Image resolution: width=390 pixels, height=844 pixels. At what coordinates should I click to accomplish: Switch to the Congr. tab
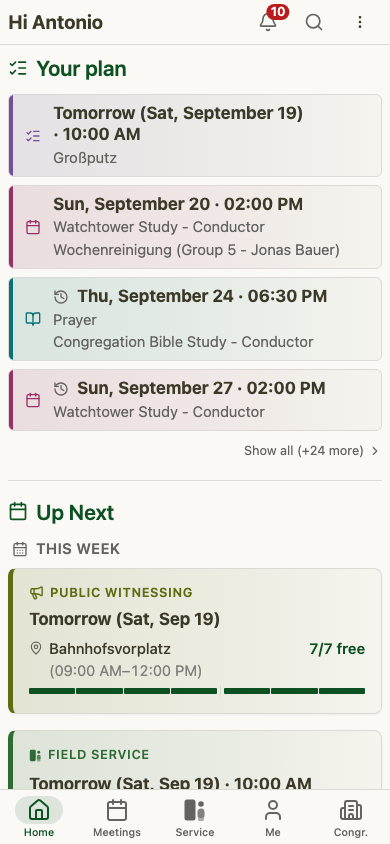(x=351, y=817)
